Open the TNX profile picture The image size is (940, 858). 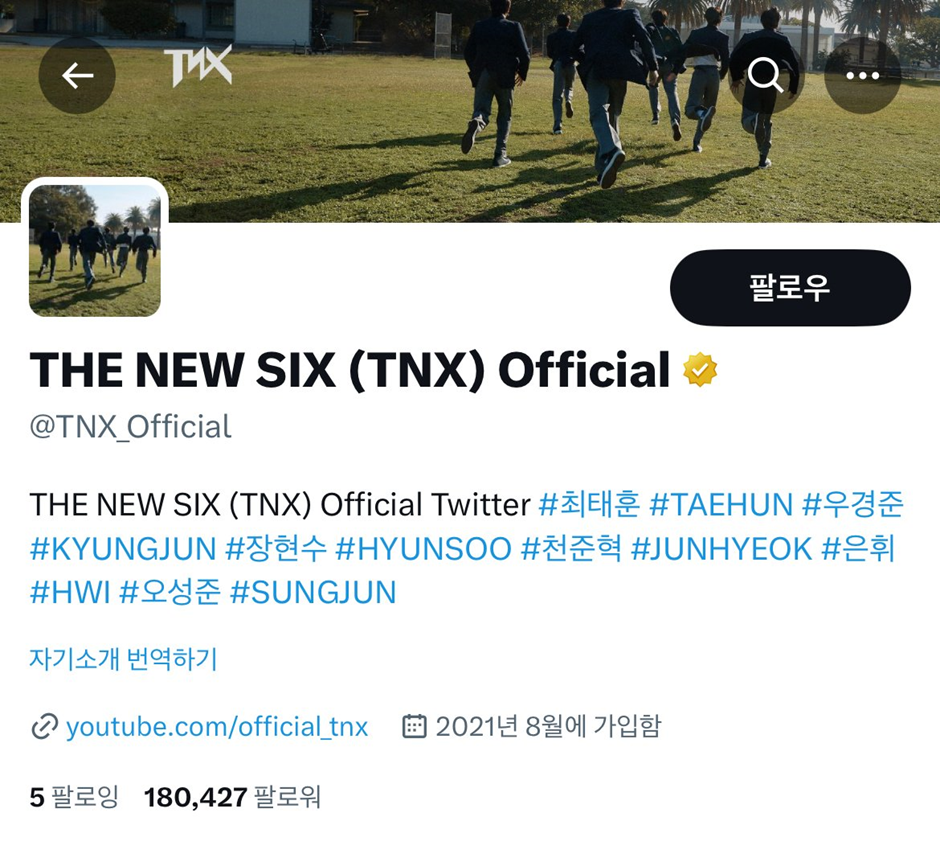point(95,251)
